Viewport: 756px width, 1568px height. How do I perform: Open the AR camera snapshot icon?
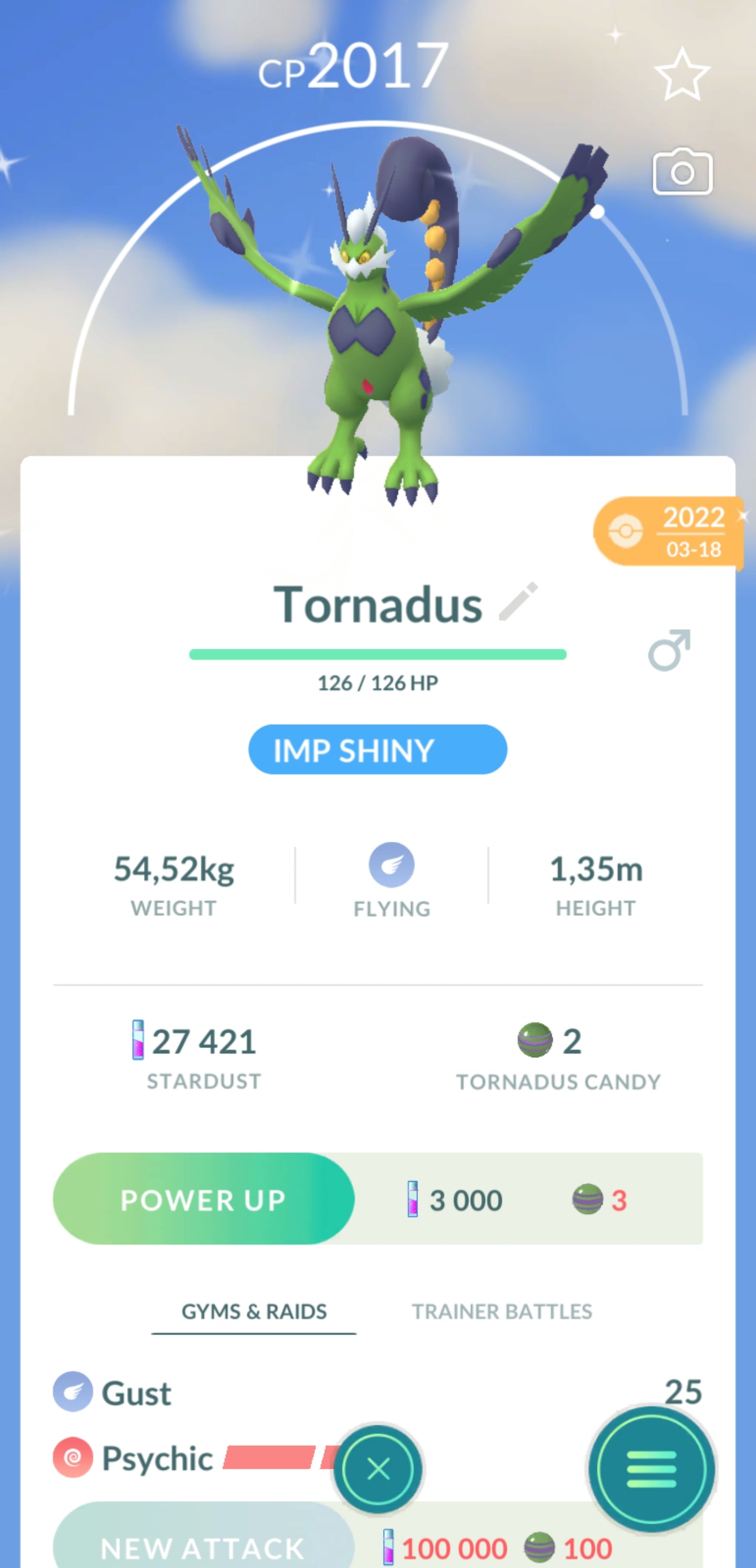pyautogui.click(x=682, y=172)
